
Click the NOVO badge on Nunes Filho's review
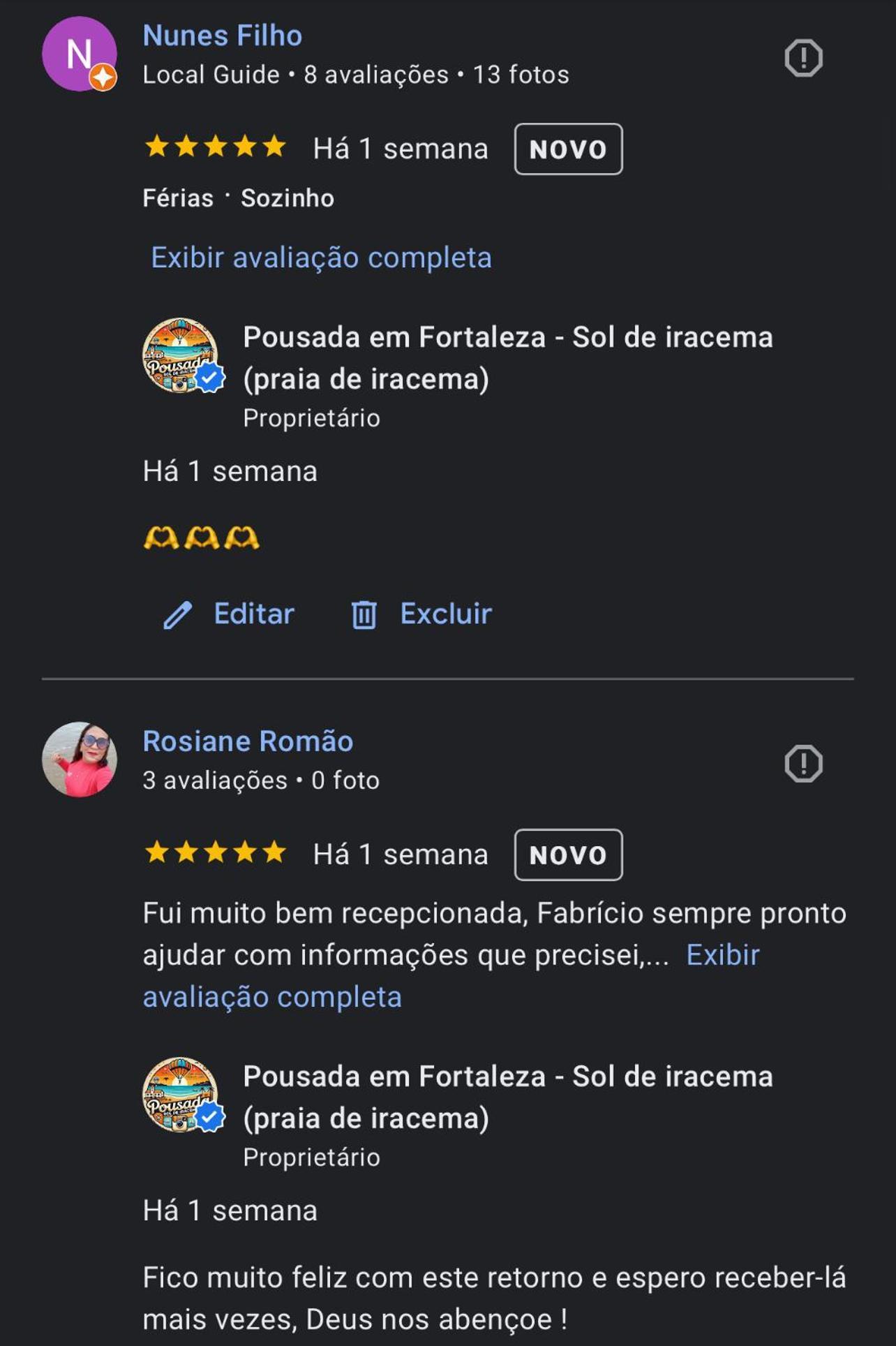(x=567, y=147)
